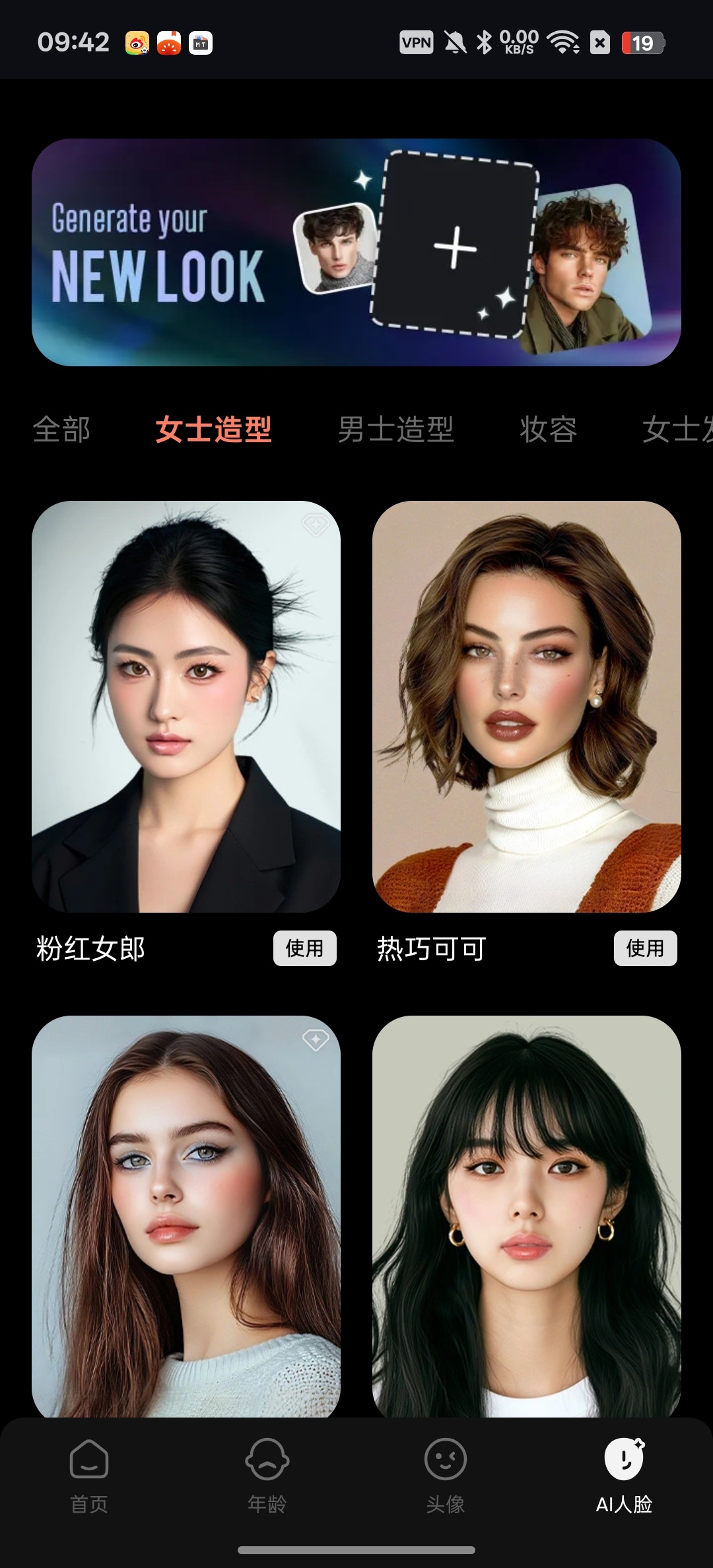Image resolution: width=713 pixels, height=1568 pixels.
Task: Open the 妆容 category tab
Action: click(548, 430)
